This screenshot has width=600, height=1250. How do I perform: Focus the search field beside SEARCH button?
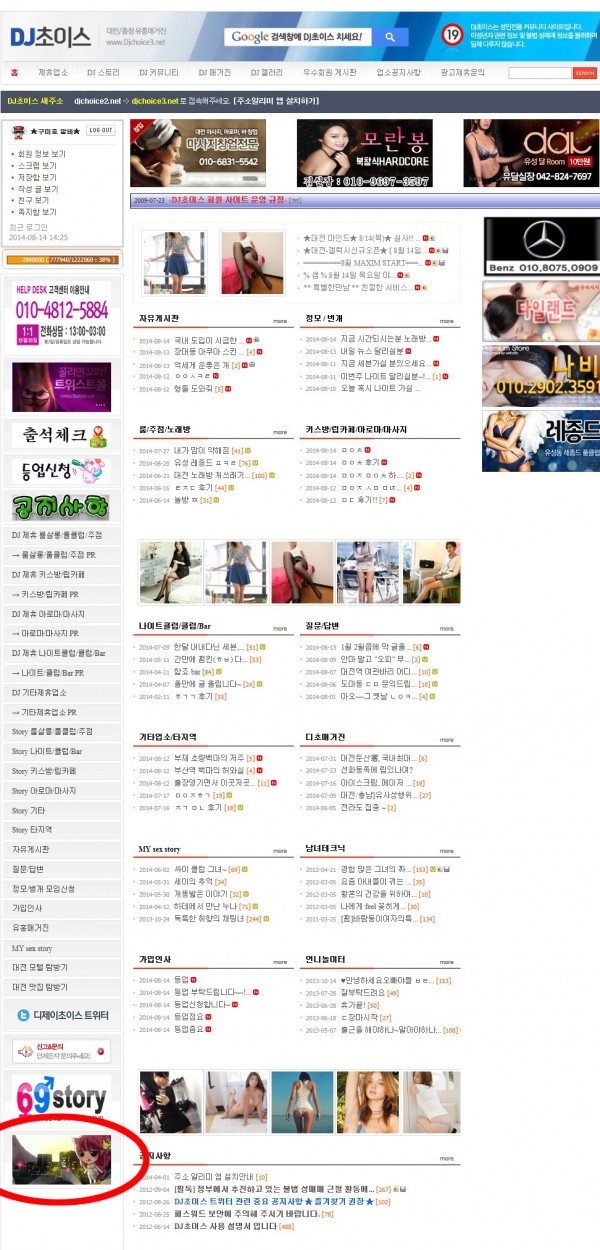[539, 73]
